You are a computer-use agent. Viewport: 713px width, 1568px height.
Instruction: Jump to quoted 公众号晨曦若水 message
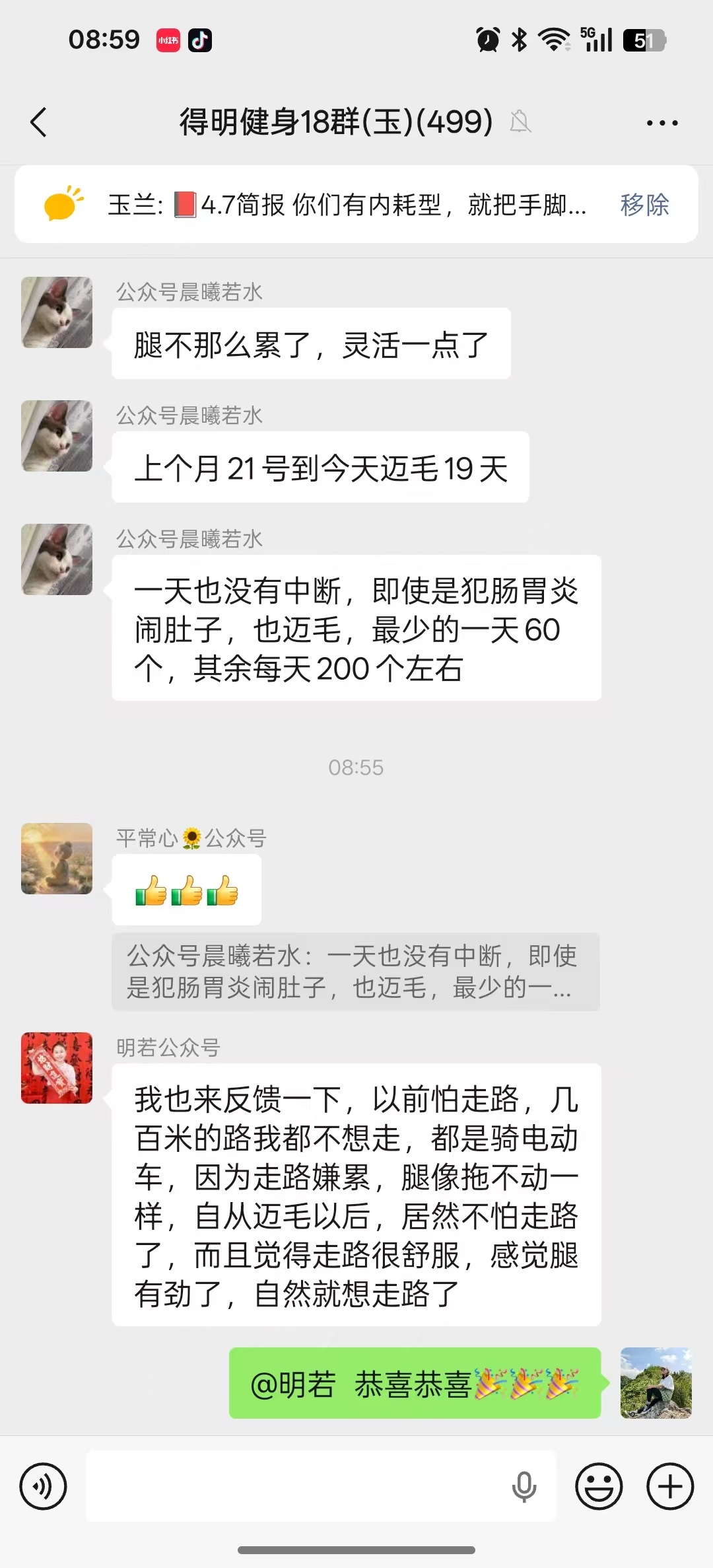[x=355, y=972]
